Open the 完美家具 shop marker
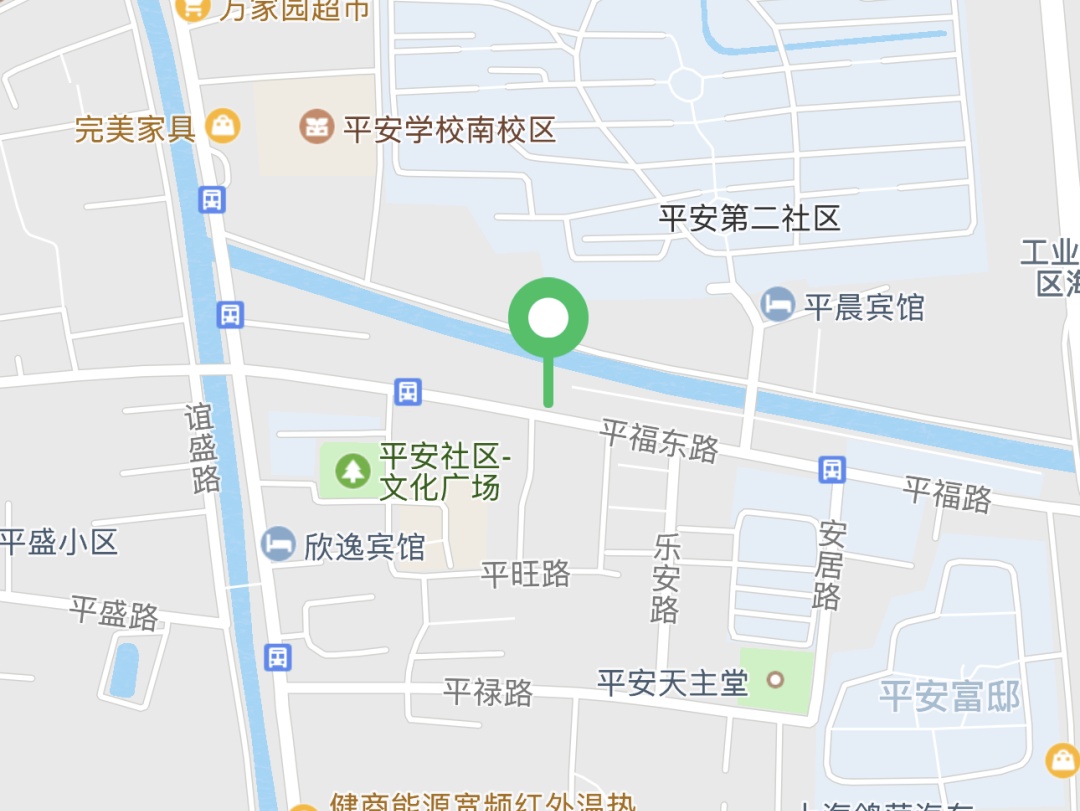The width and height of the screenshot is (1080, 811). coord(223,127)
